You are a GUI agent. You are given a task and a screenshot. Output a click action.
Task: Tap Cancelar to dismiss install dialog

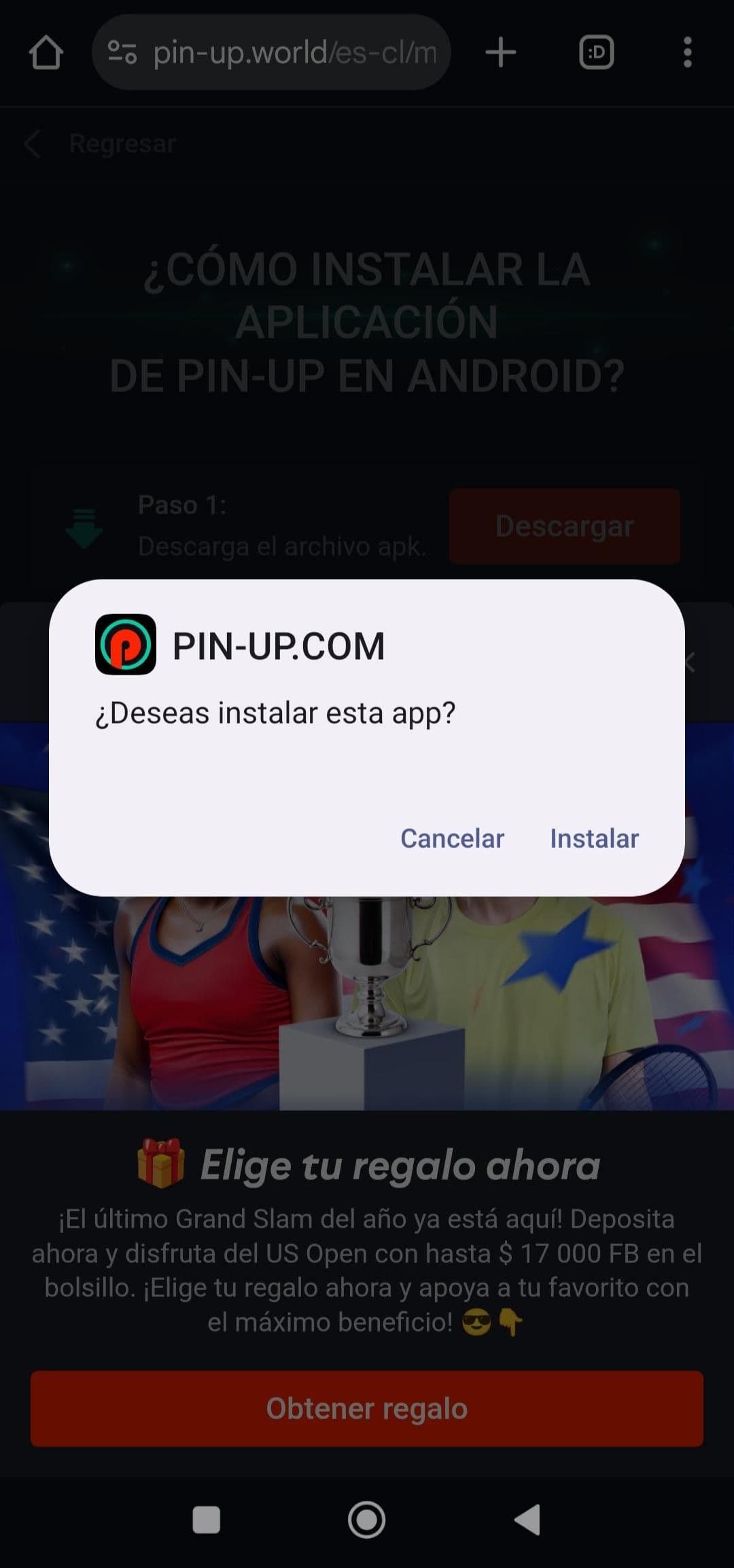(x=452, y=838)
